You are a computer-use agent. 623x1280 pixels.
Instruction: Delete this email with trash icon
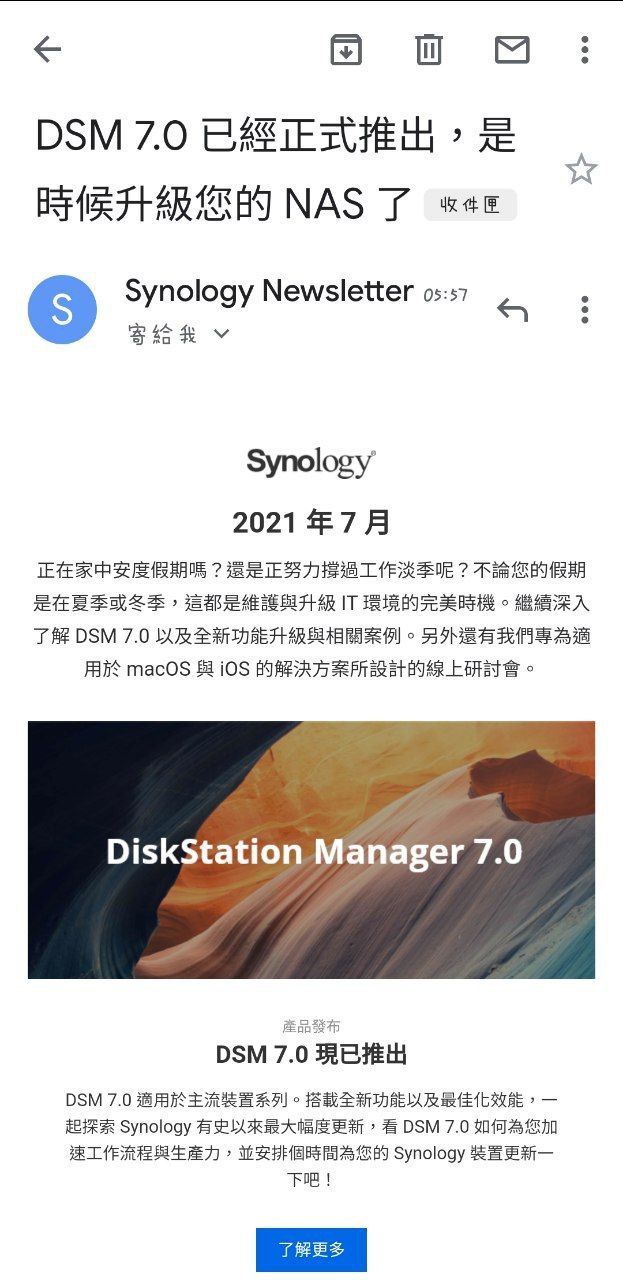click(x=429, y=49)
